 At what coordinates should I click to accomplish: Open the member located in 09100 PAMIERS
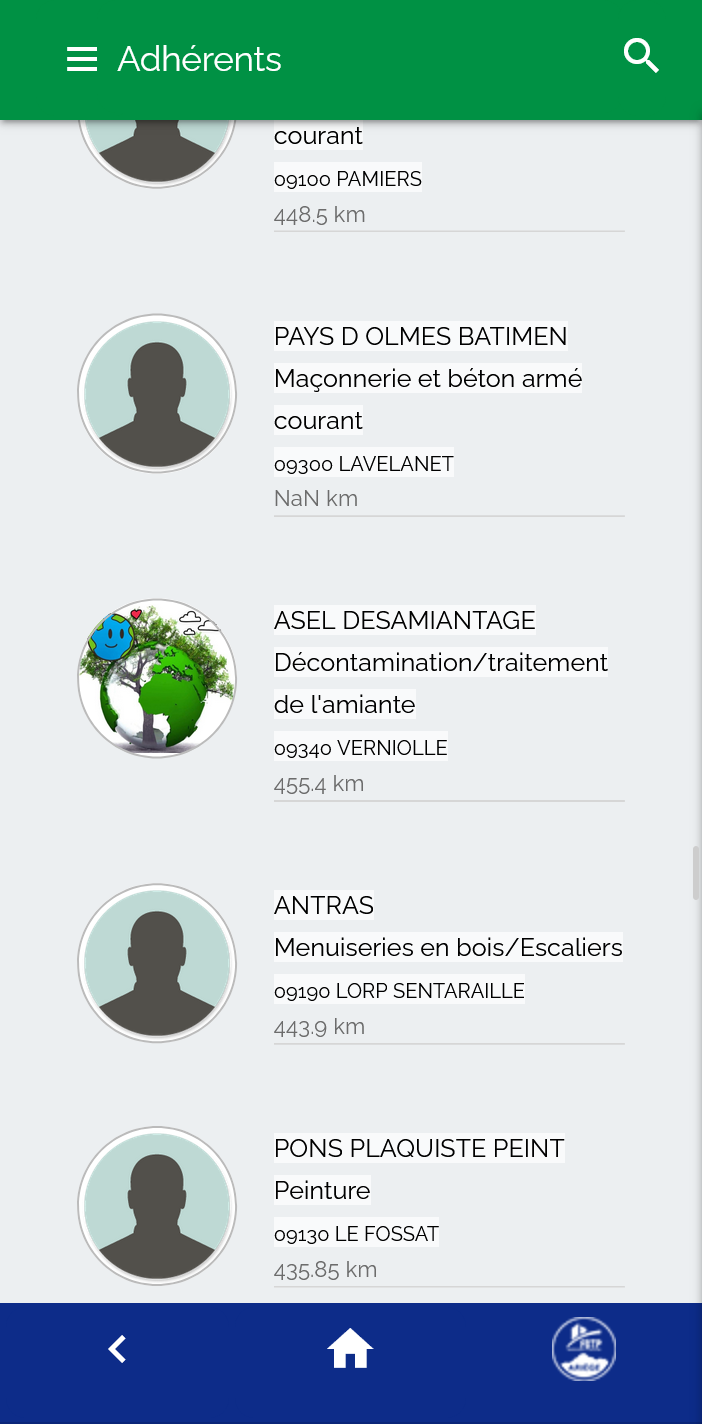coord(348,179)
